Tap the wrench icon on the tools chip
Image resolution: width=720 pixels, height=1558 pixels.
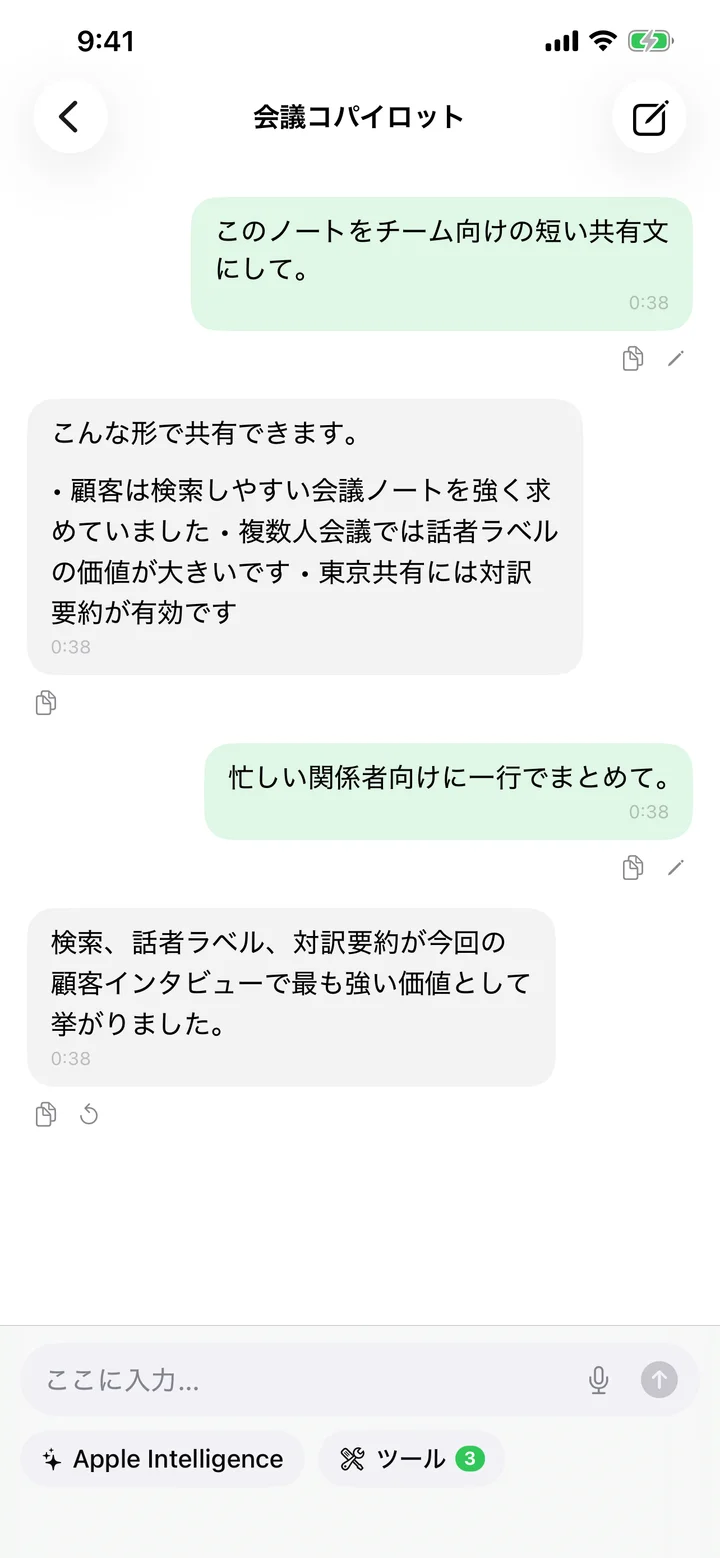click(352, 1459)
